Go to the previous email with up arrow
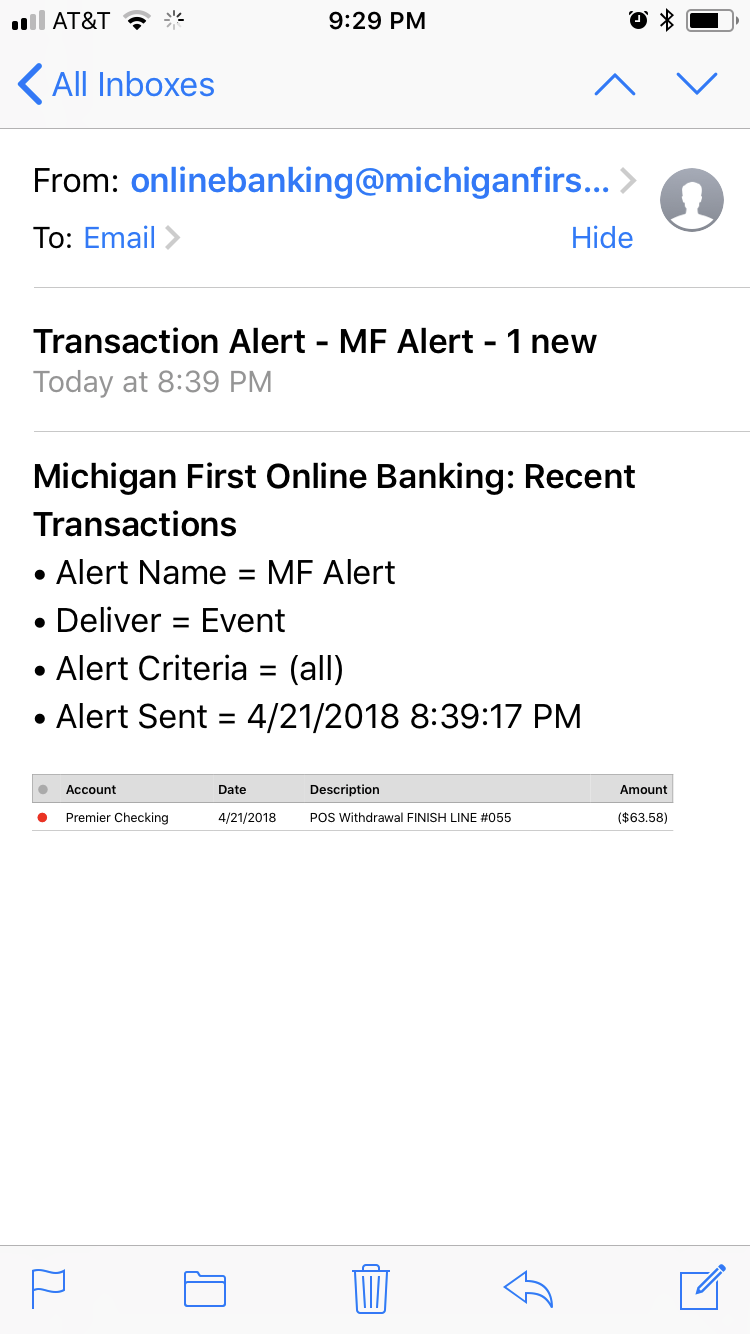Screen dimensions: 750x1334 [x=615, y=84]
